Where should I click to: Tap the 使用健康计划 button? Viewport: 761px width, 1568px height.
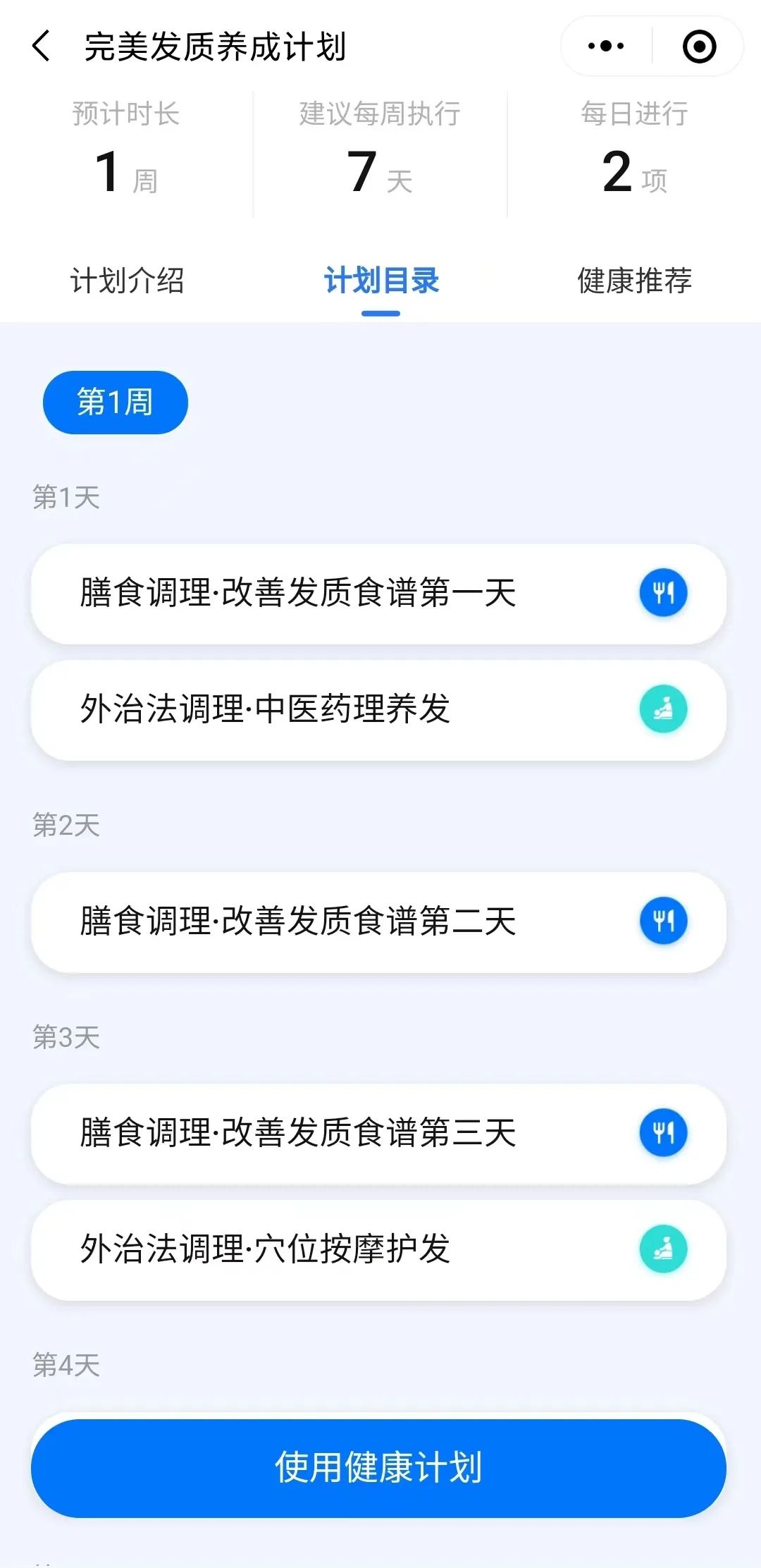(x=378, y=1468)
